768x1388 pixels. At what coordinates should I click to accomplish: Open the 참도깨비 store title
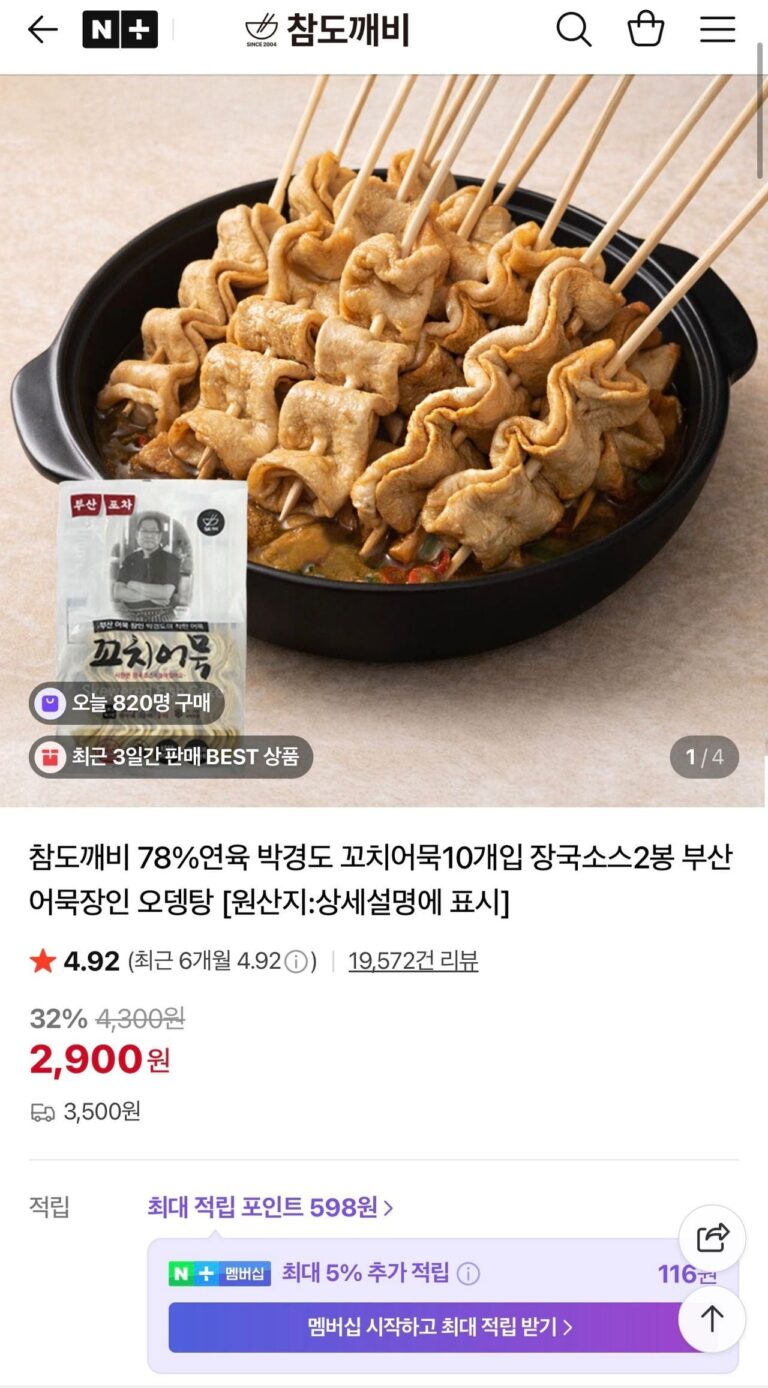pos(328,31)
